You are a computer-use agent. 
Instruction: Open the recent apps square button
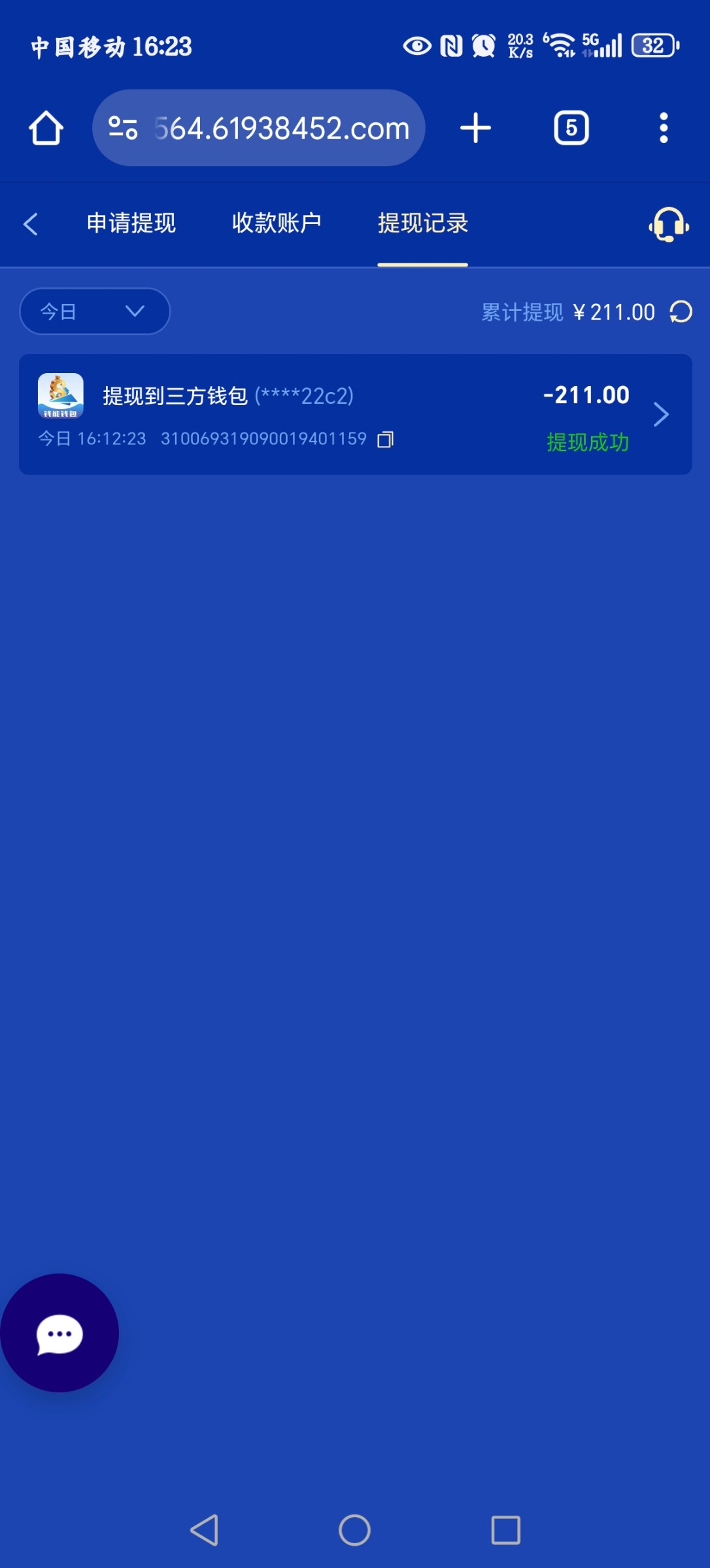pos(506,1530)
